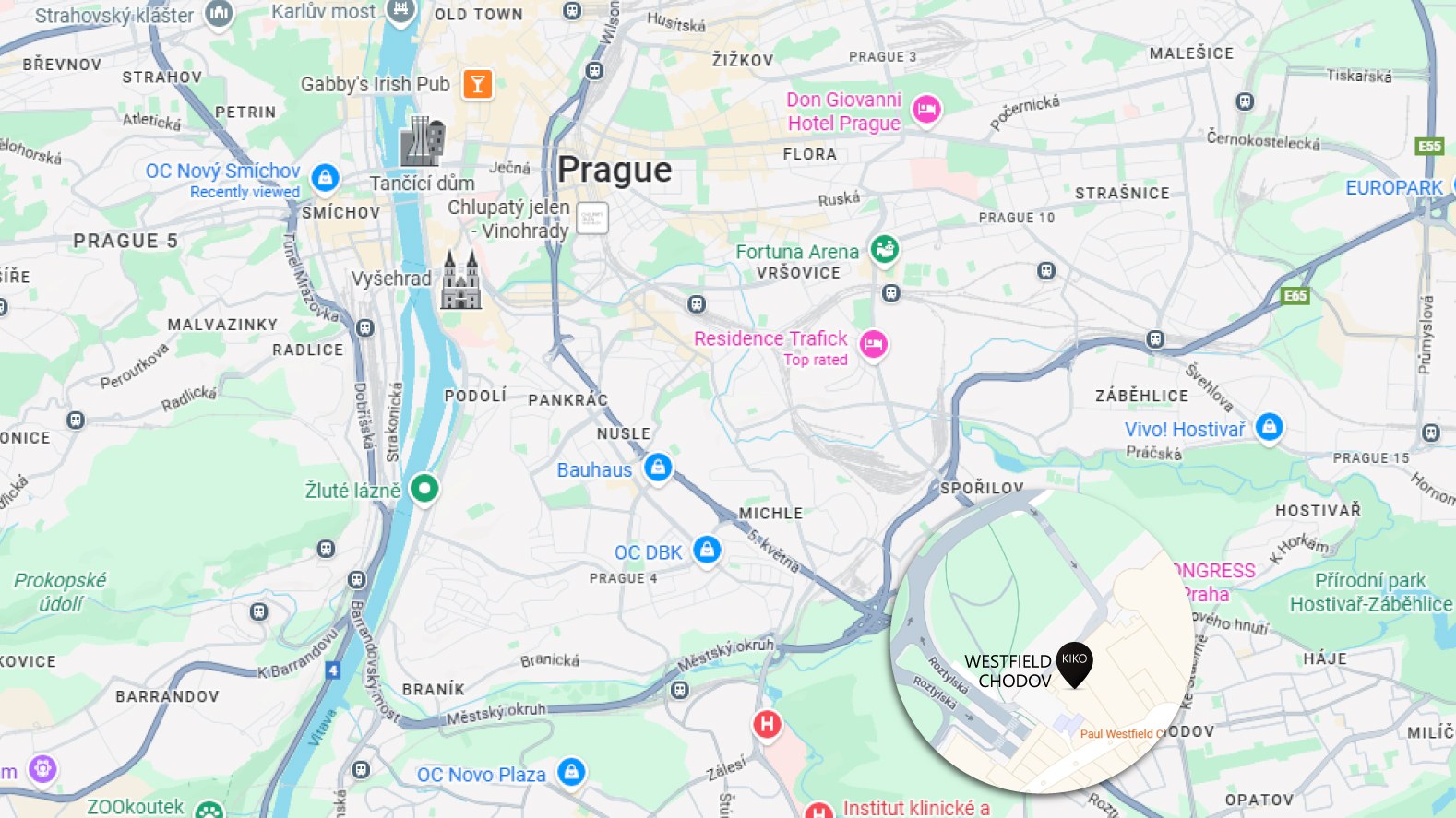Select the Residence Trafick hotel pin
Viewport: 1456px width, 818px height.
pos(873,344)
